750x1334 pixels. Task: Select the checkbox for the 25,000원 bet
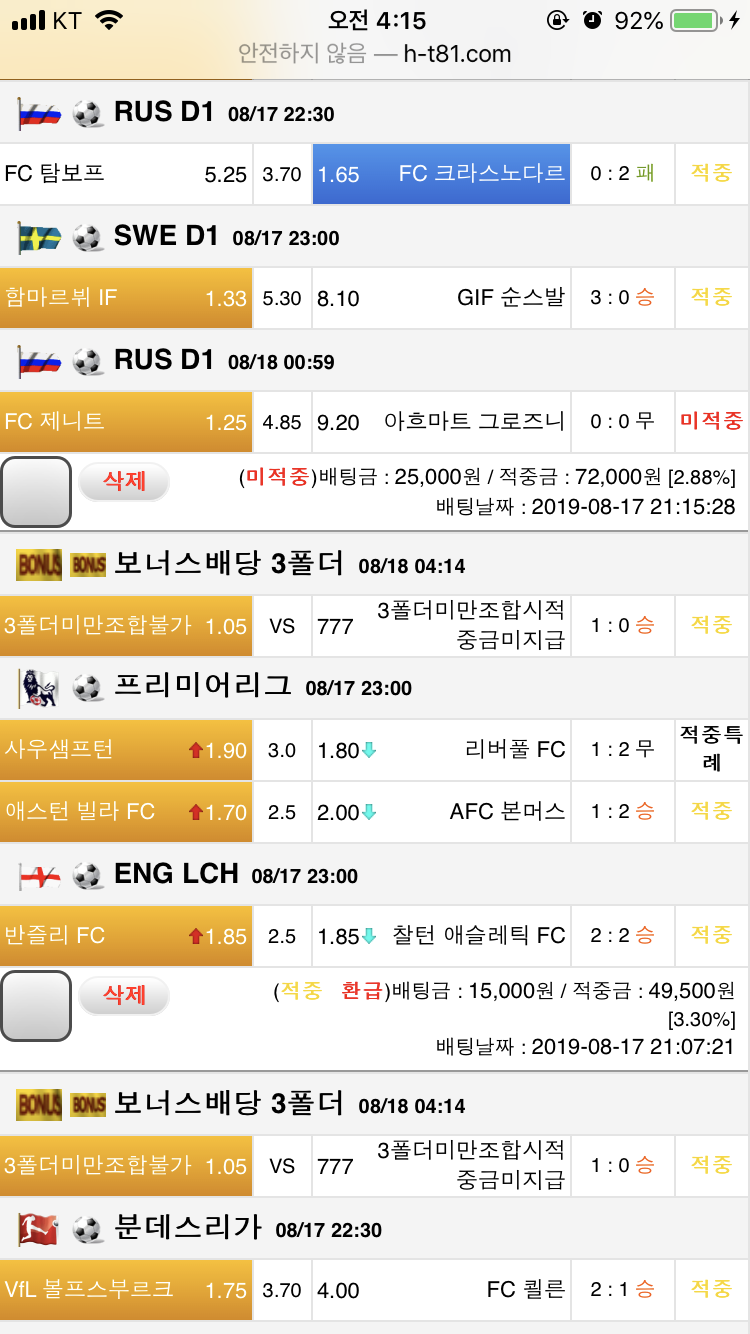click(x=36, y=492)
